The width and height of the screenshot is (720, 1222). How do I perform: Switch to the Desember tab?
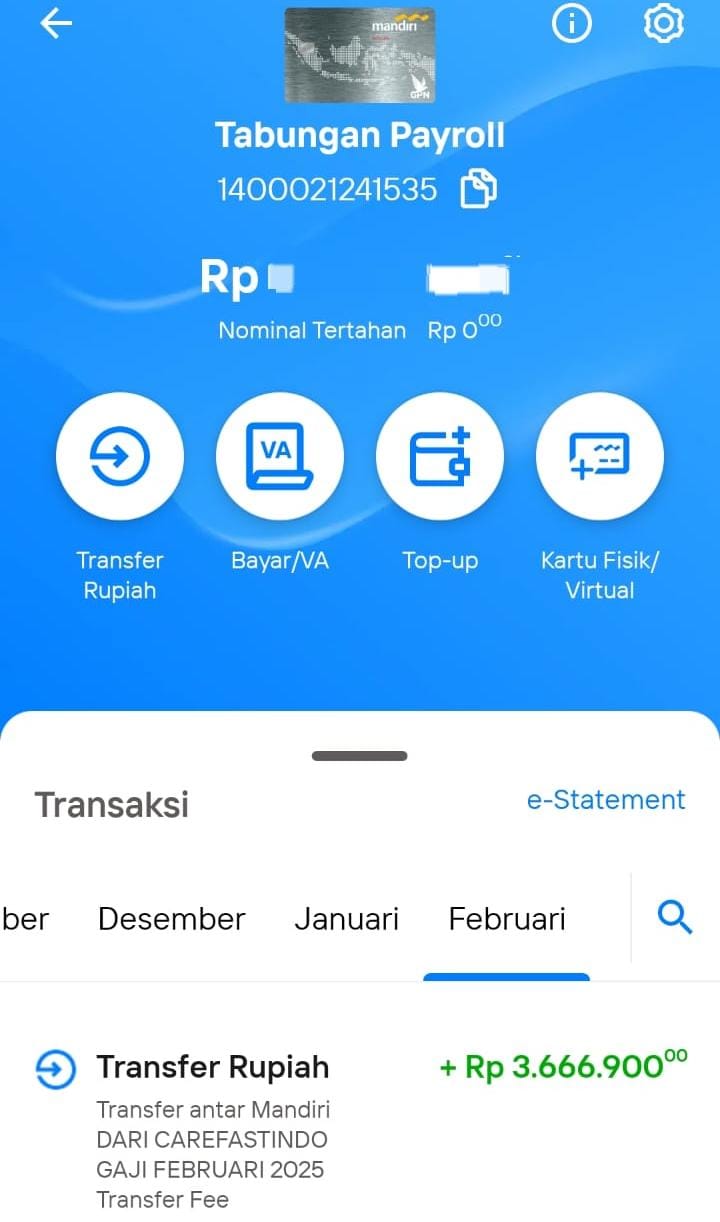(172, 919)
